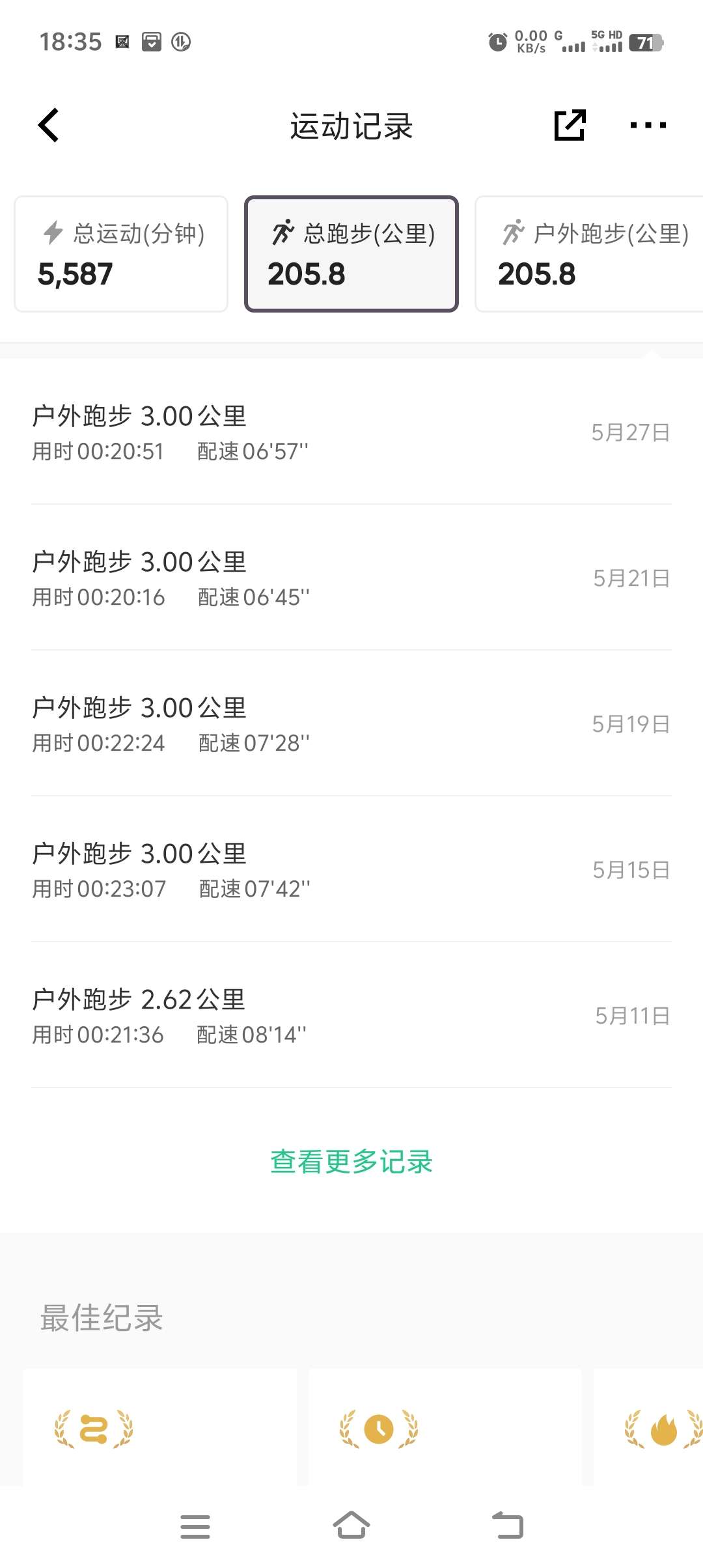Open the 5月19日 outdoor run record
The image size is (703, 1568).
pyautogui.click(x=351, y=723)
